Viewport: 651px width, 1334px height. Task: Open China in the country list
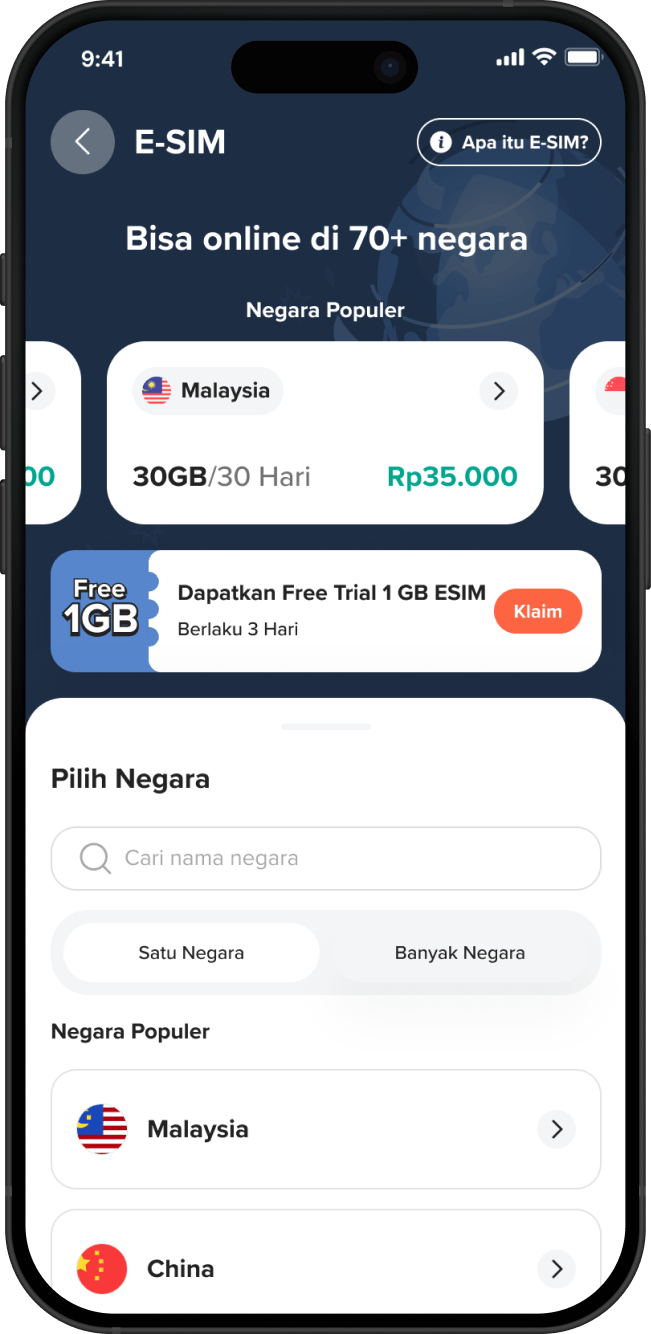point(326,1268)
